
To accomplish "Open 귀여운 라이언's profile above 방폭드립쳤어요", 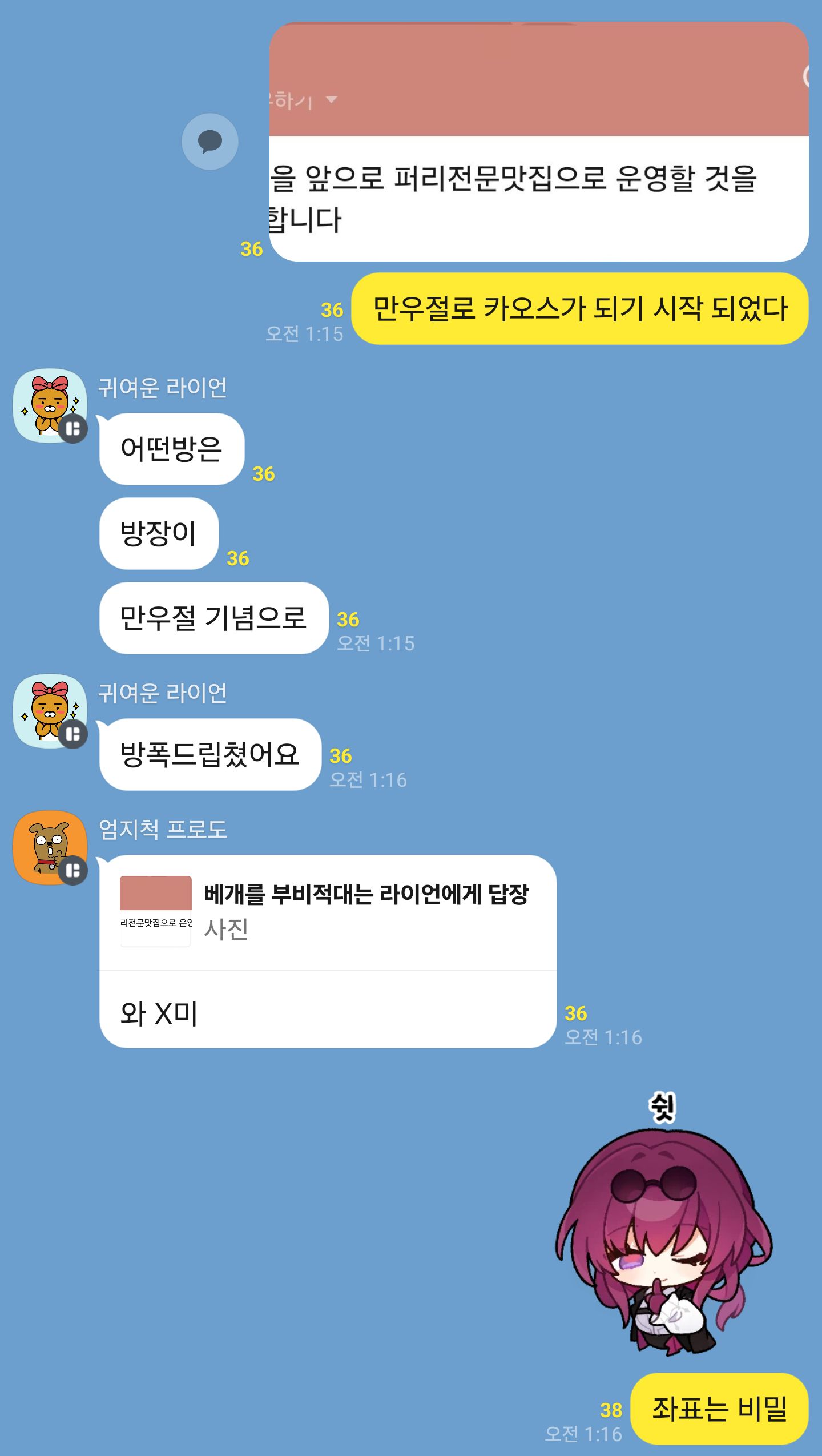I will [x=50, y=711].
